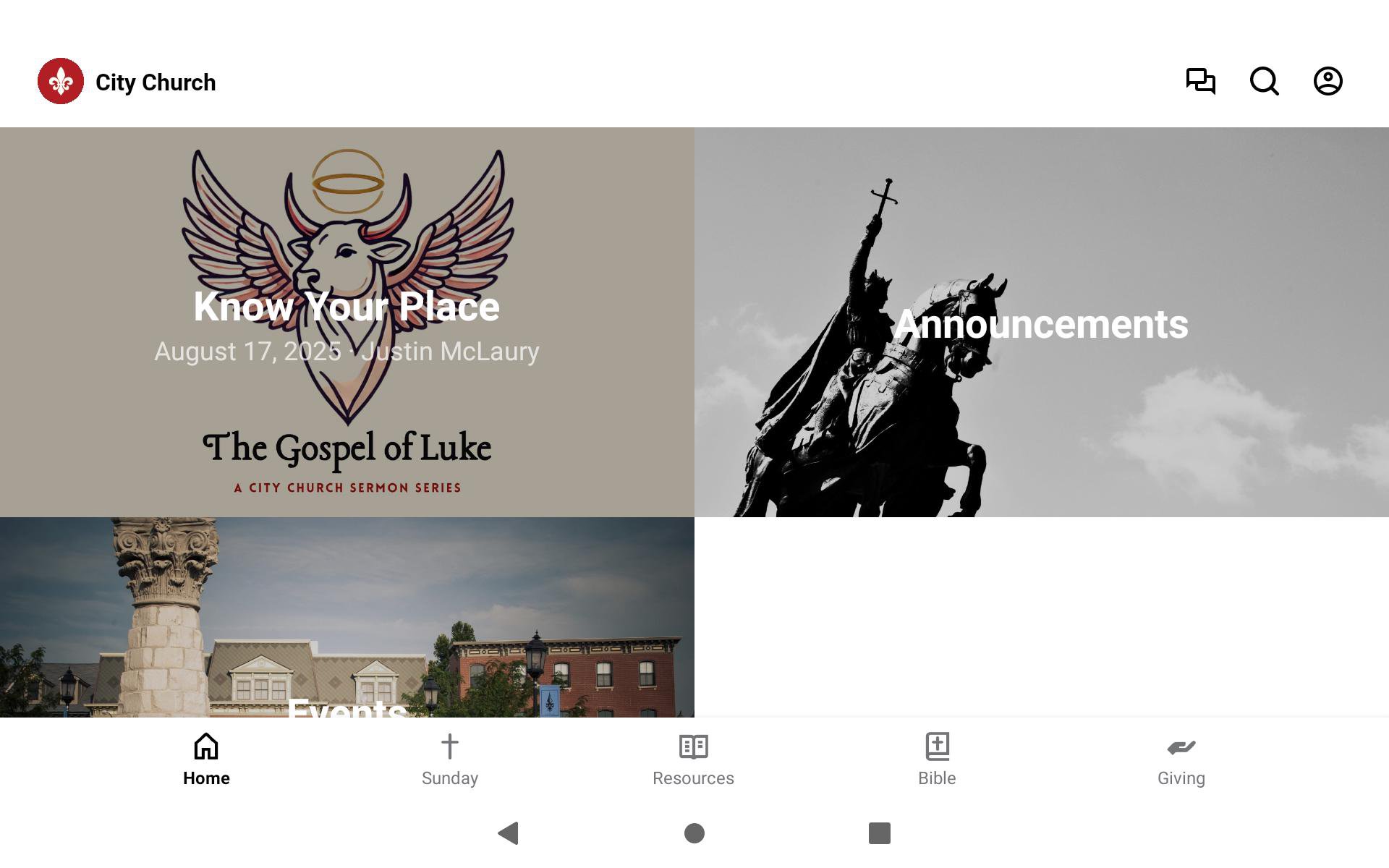Open the user profile icon
The width and height of the screenshot is (1389, 868).
(1328, 81)
